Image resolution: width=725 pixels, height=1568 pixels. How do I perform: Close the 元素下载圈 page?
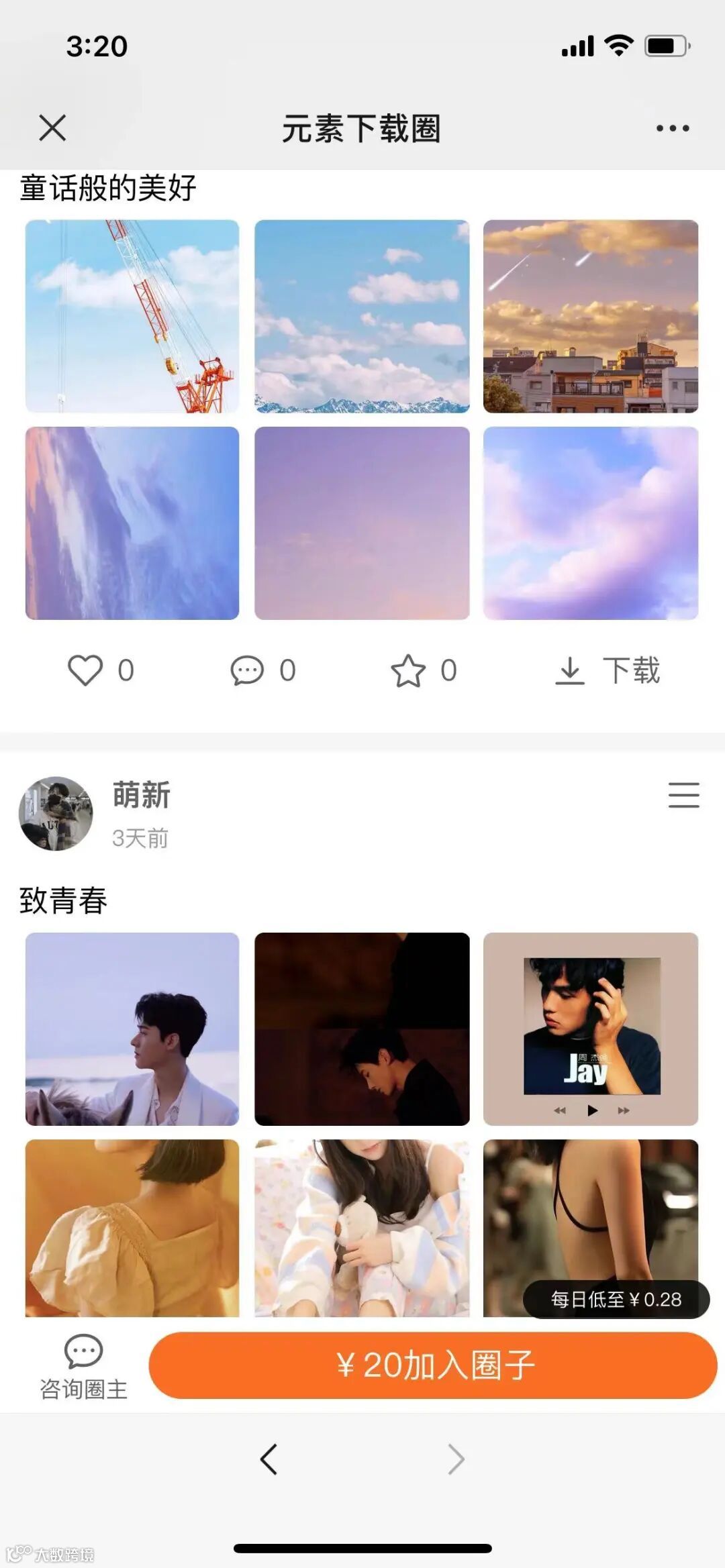click(52, 127)
